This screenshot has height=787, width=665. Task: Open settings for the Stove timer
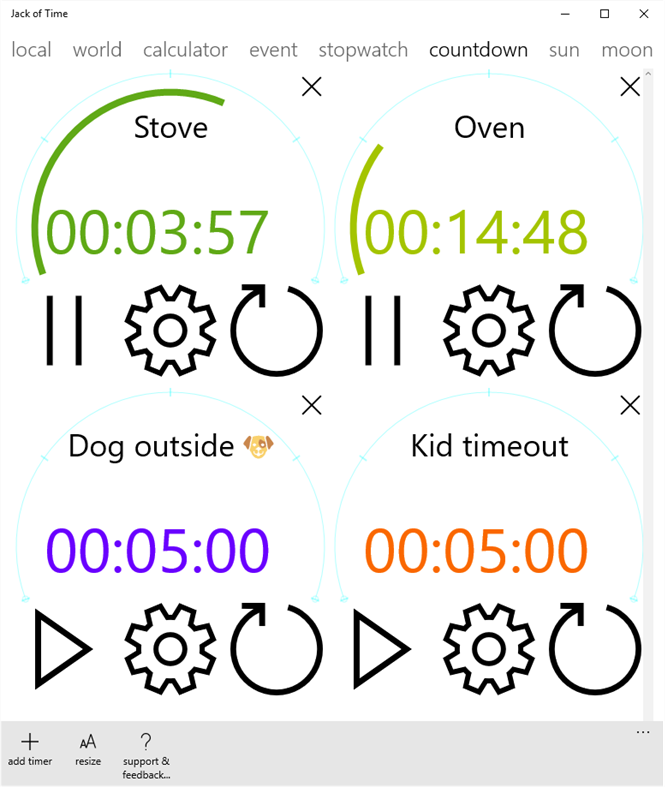pyautogui.click(x=170, y=331)
